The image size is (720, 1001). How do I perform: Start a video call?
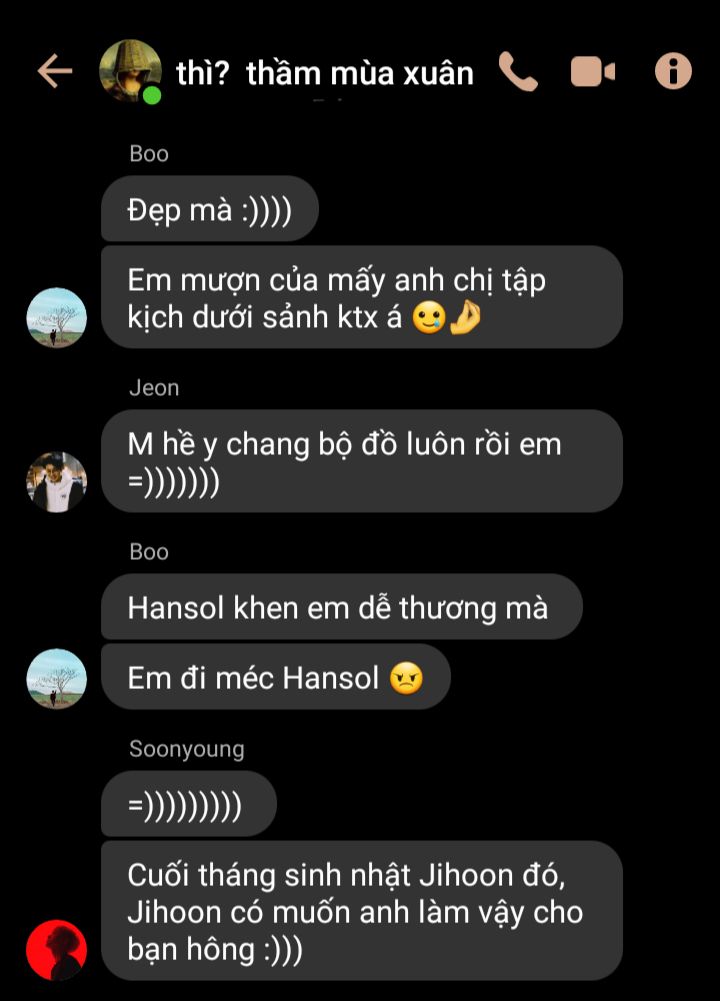click(593, 72)
